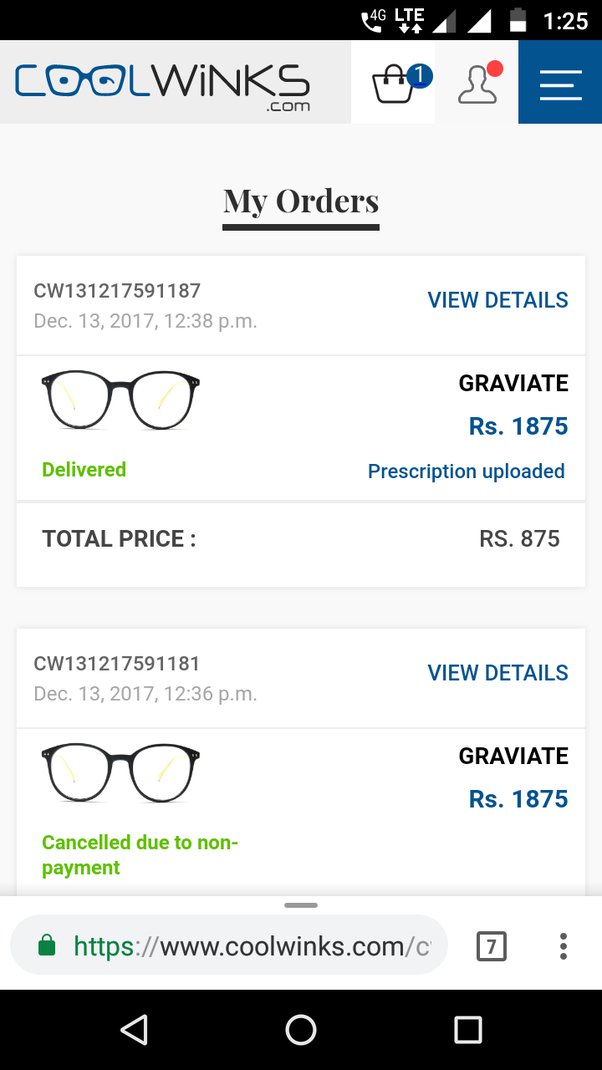
Task: Go to the system home screen
Action: click(x=301, y=1030)
